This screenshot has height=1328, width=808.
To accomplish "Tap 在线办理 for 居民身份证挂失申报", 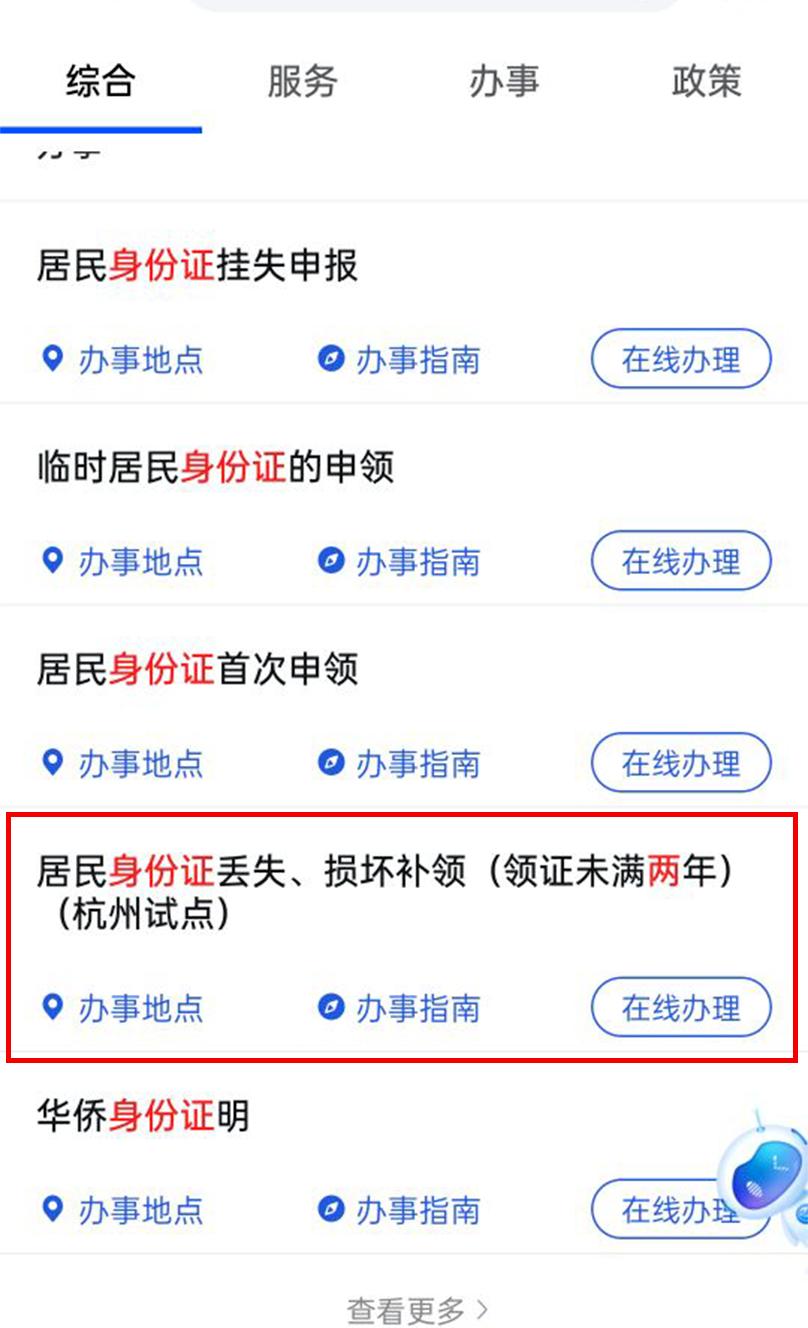I will (681, 359).
